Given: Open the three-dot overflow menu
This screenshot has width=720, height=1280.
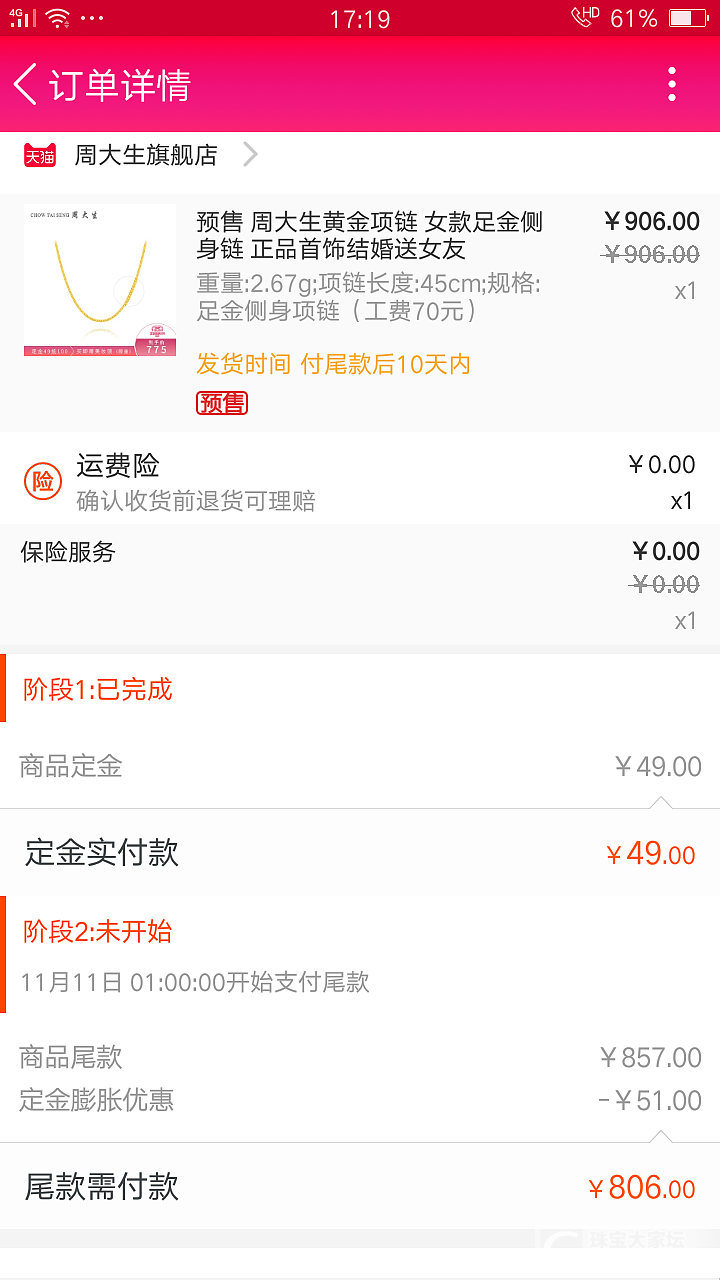Looking at the screenshot, I should [x=672, y=85].
